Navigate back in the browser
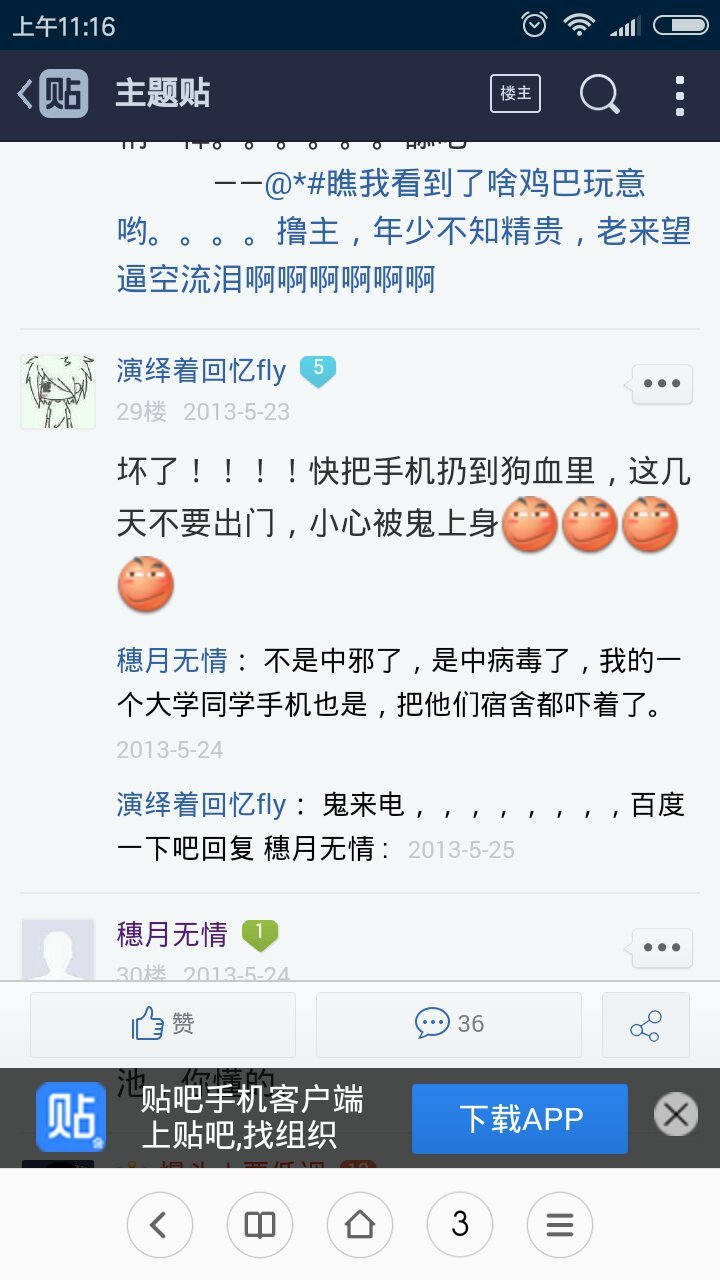 pos(159,1224)
